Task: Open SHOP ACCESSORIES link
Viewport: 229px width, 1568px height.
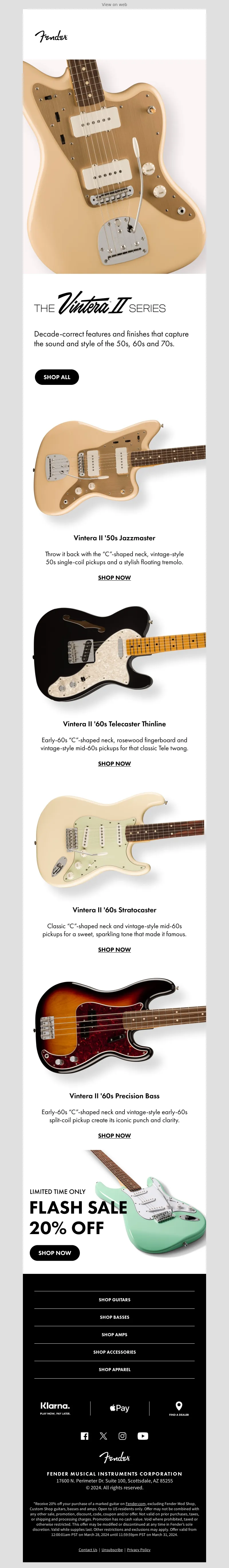Action: coord(114,1352)
